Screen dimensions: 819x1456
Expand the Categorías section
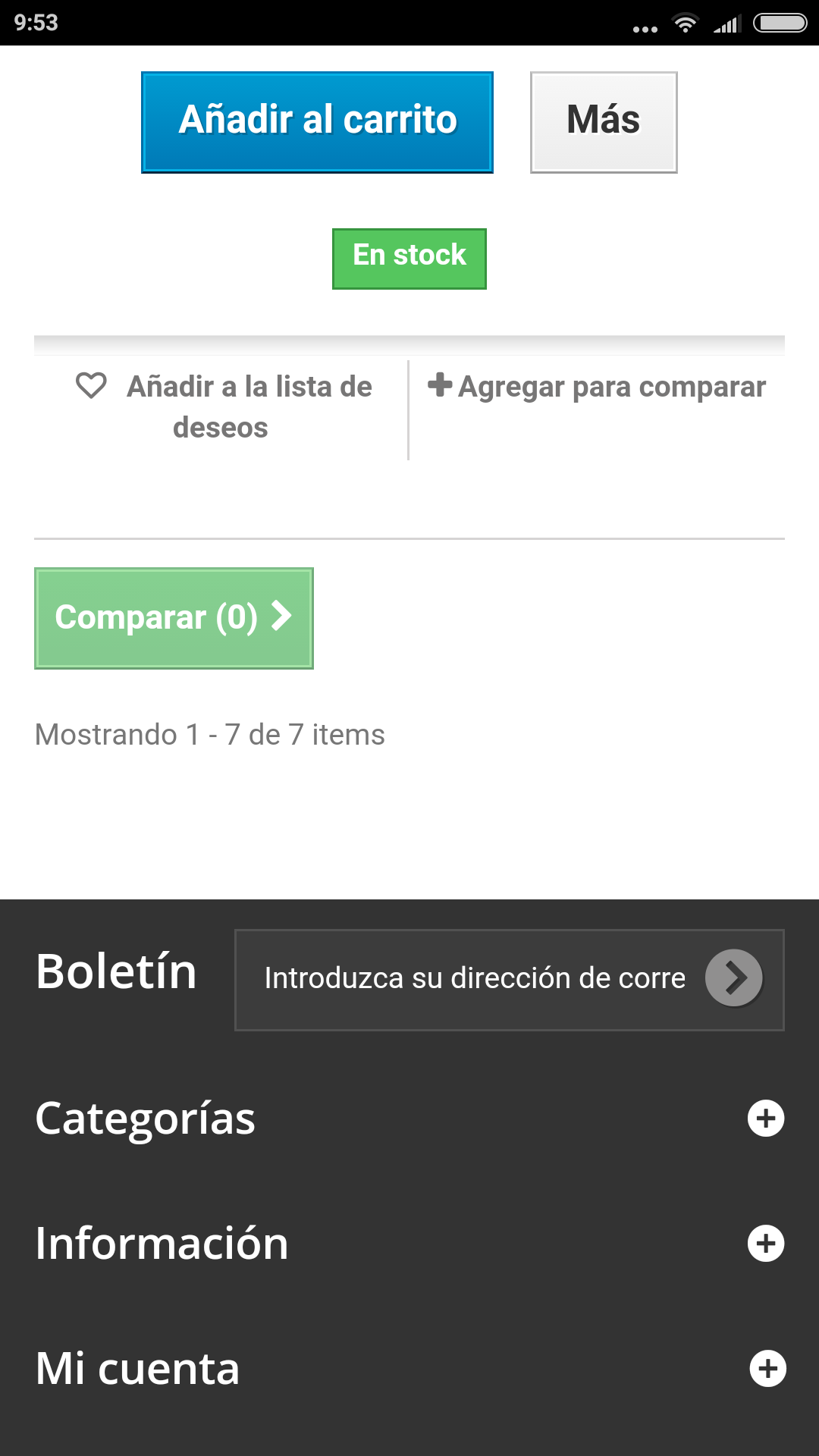(x=766, y=1119)
